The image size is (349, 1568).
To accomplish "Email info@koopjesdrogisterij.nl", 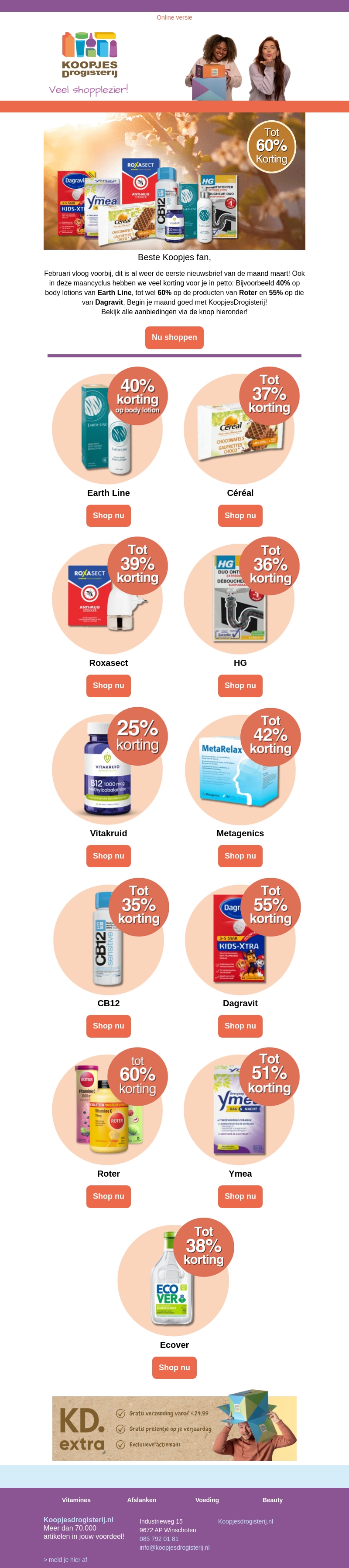I will pyautogui.click(x=174, y=1548).
